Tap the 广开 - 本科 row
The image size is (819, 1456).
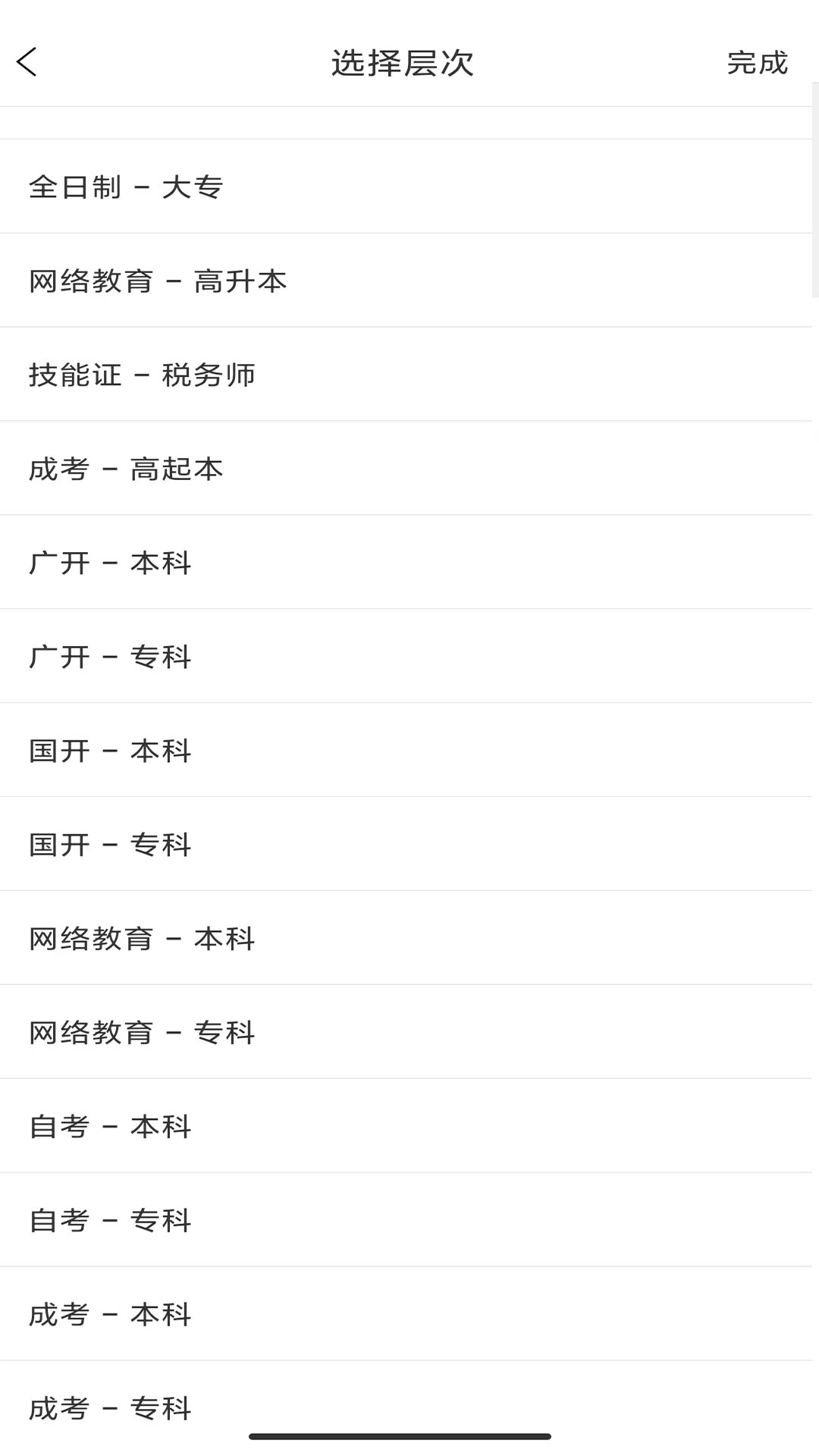pos(111,563)
